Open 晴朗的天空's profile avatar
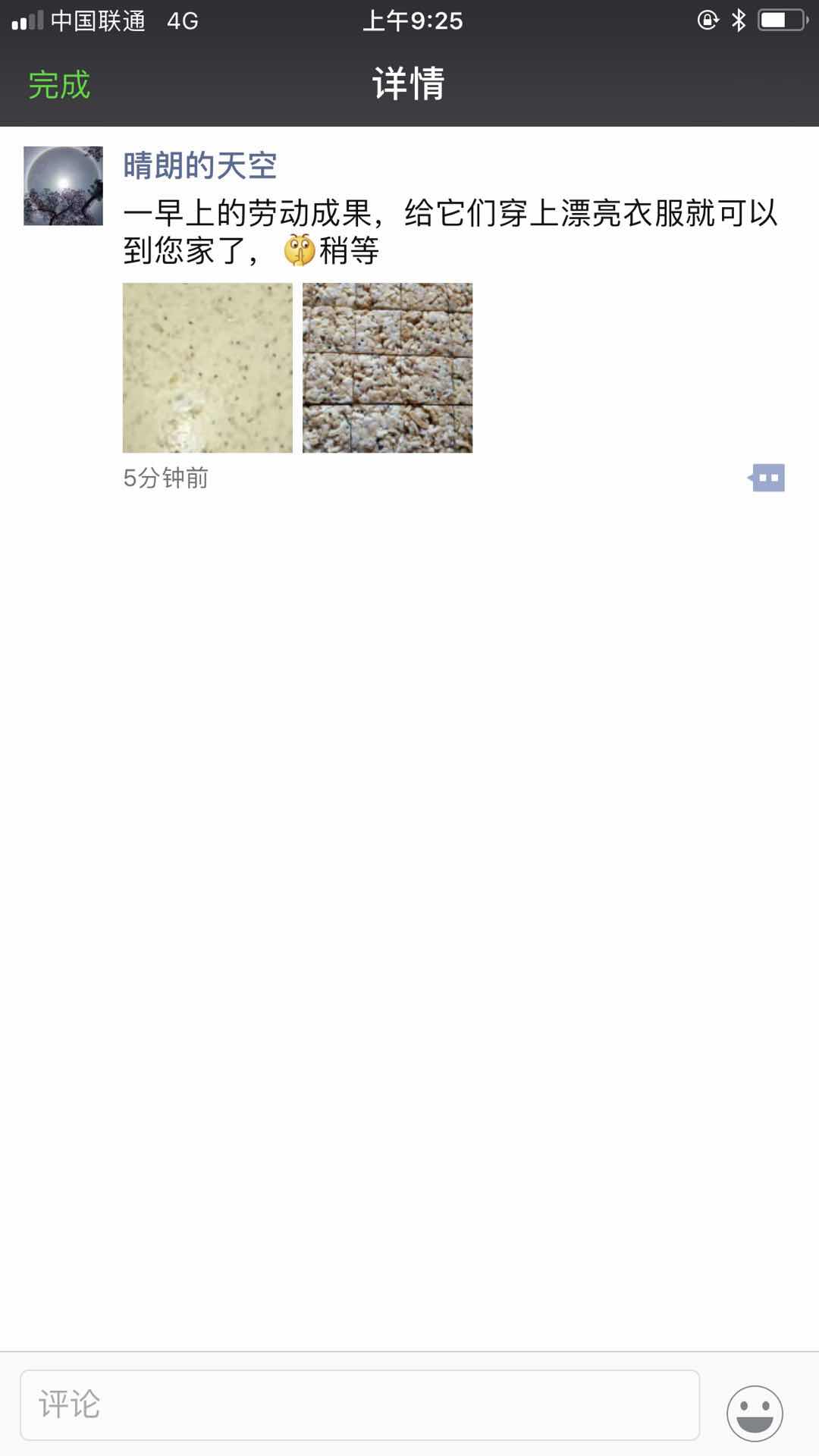819x1456 pixels. click(x=63, y=186)
